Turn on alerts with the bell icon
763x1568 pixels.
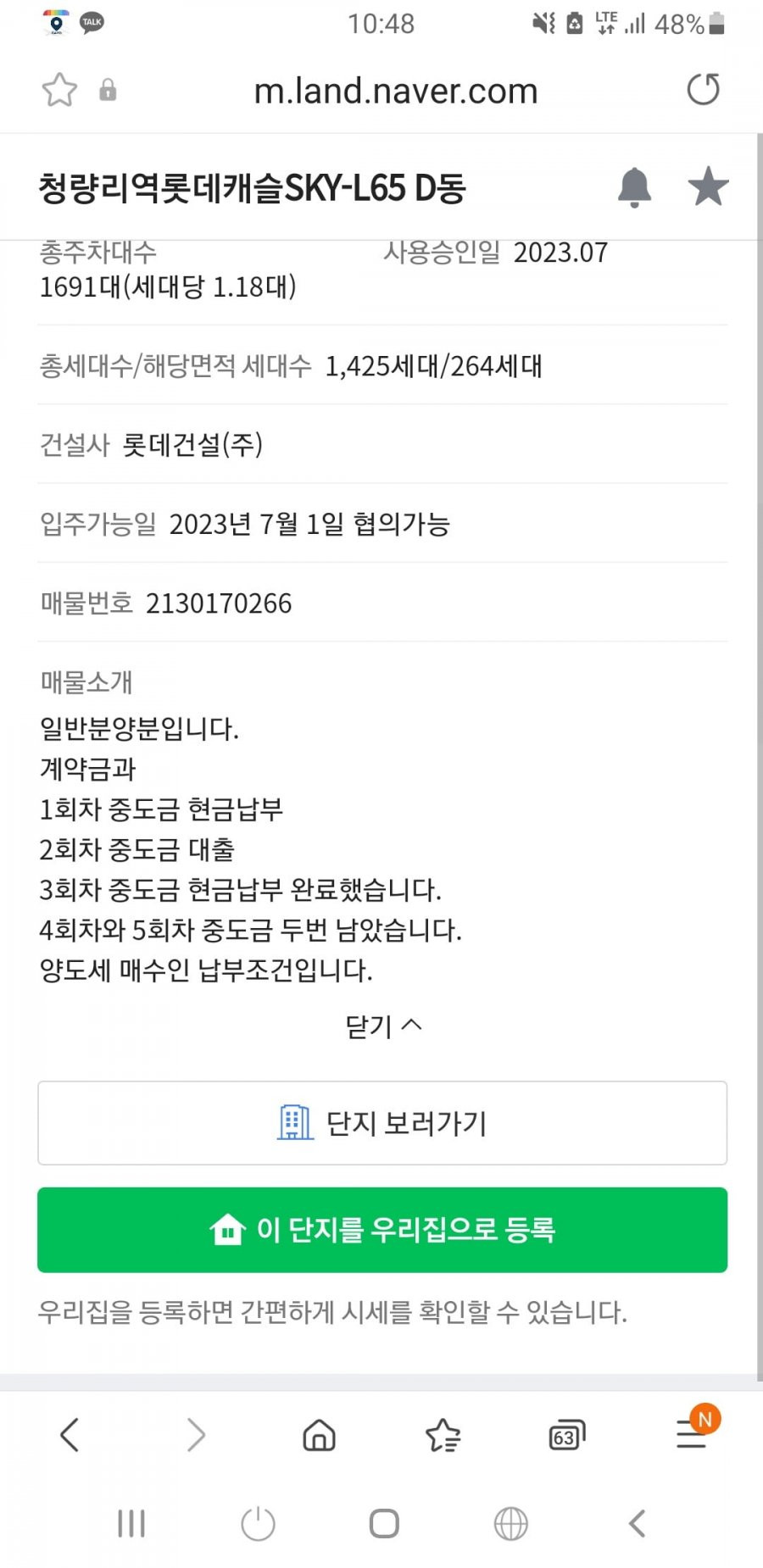(x=634, y=187)
